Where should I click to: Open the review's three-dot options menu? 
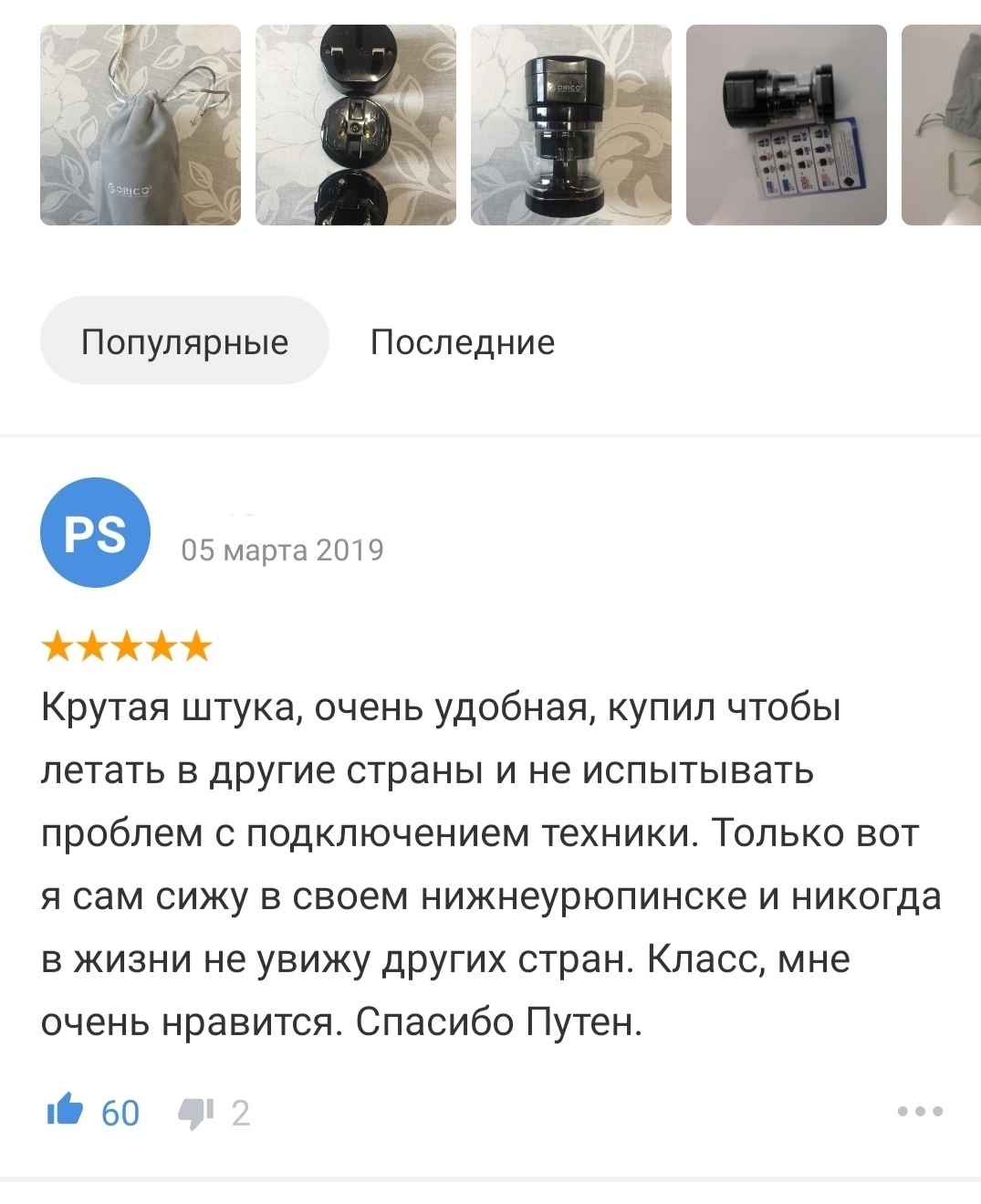pos(920,1111)
